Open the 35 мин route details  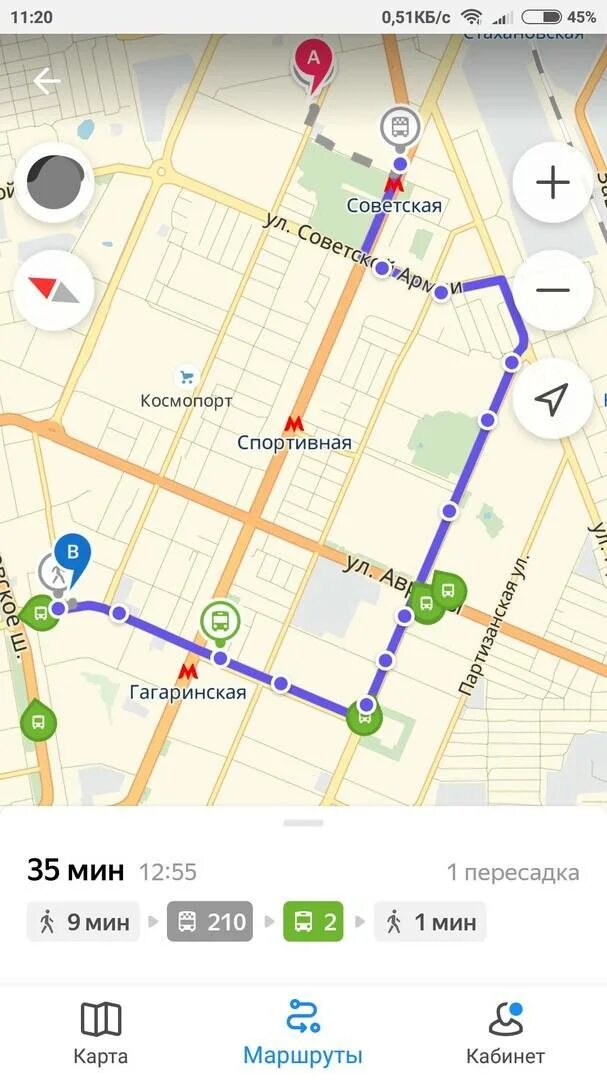click(76, 870)
